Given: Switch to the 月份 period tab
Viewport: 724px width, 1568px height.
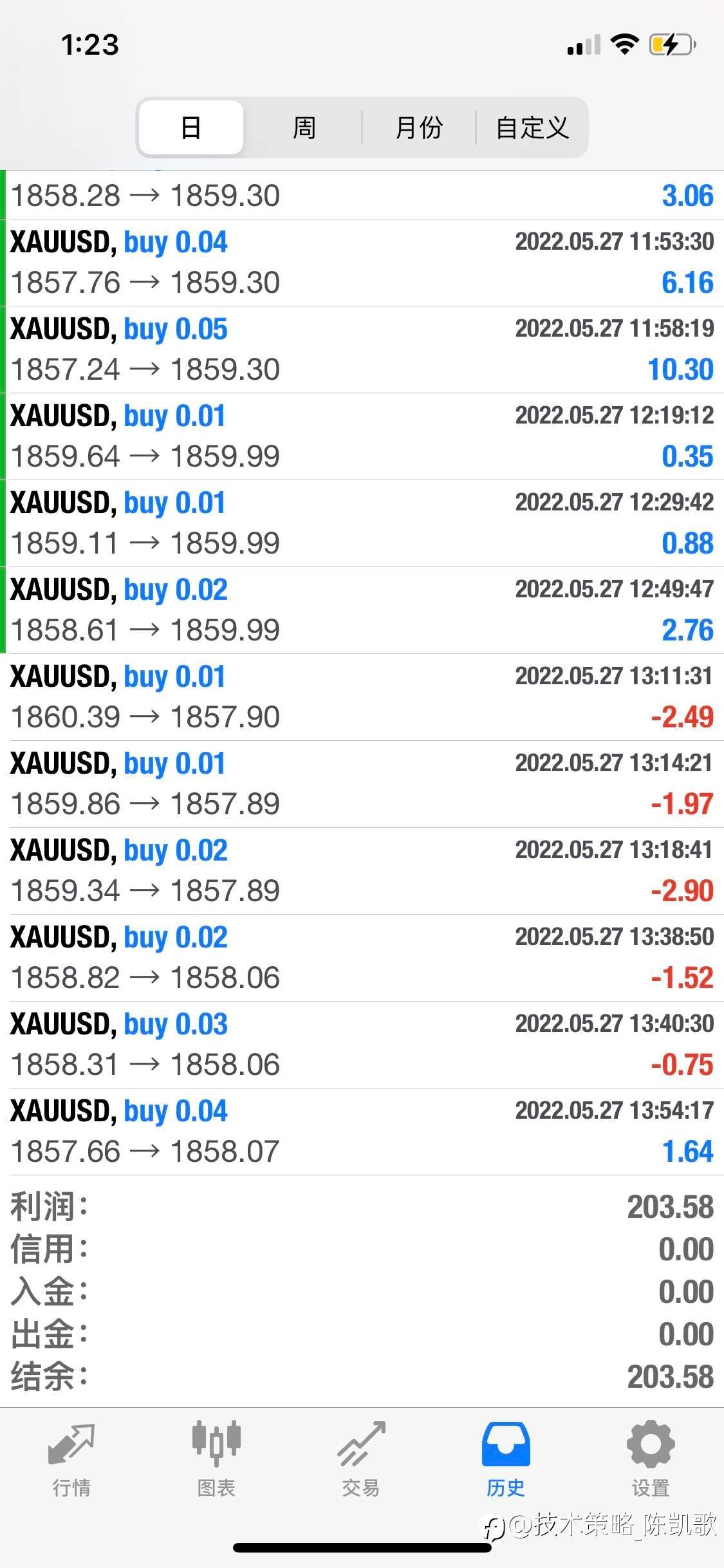Looking at the screenshot, I should (419, 127).
